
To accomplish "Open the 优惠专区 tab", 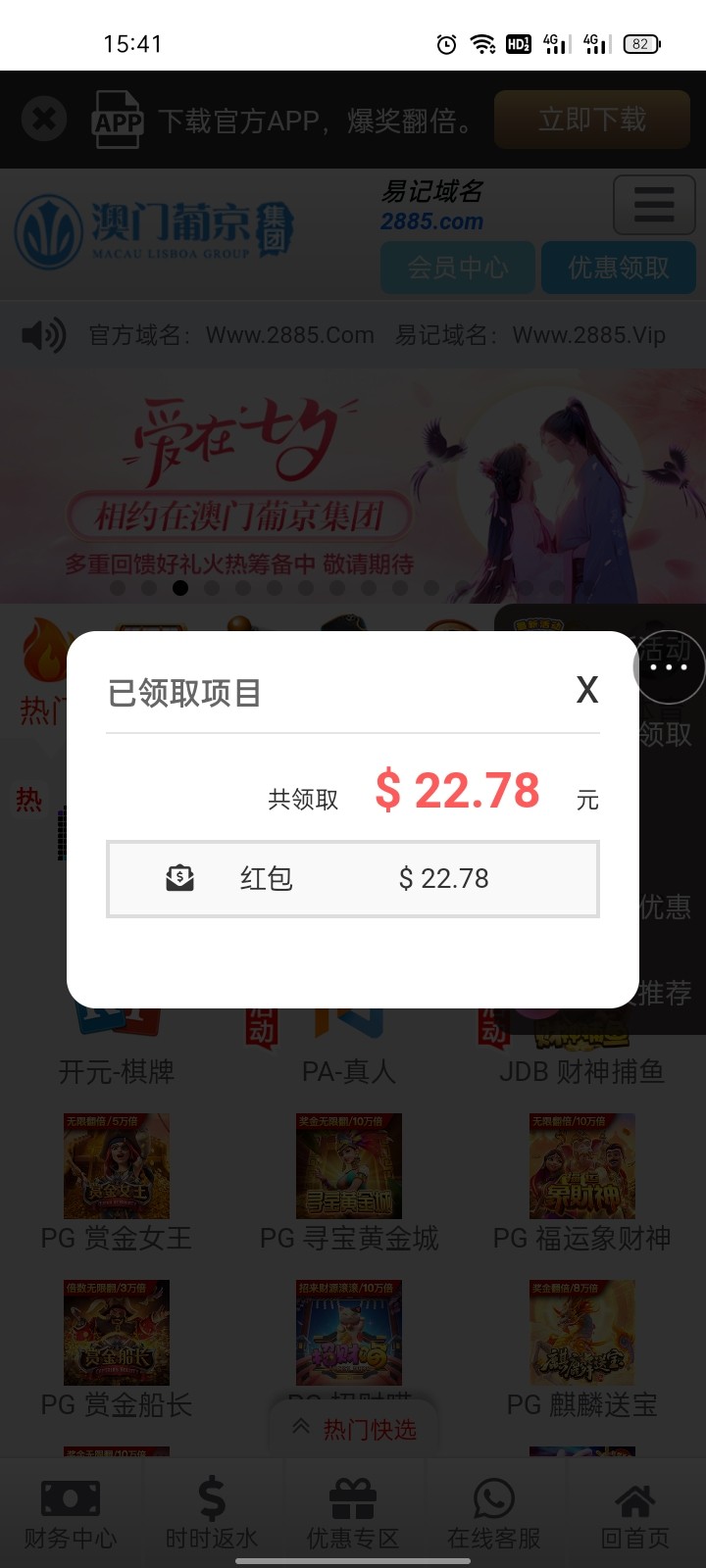I will pyautogui.click(x=353, y=1514).
